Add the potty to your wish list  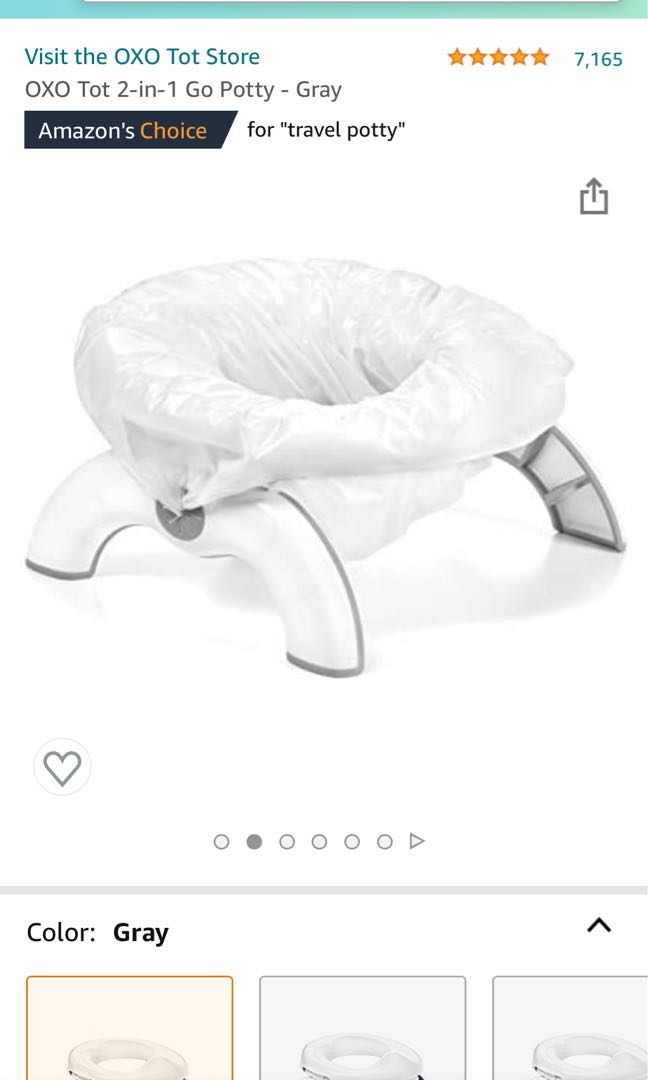pyautogui.click(x=62, y=768)
